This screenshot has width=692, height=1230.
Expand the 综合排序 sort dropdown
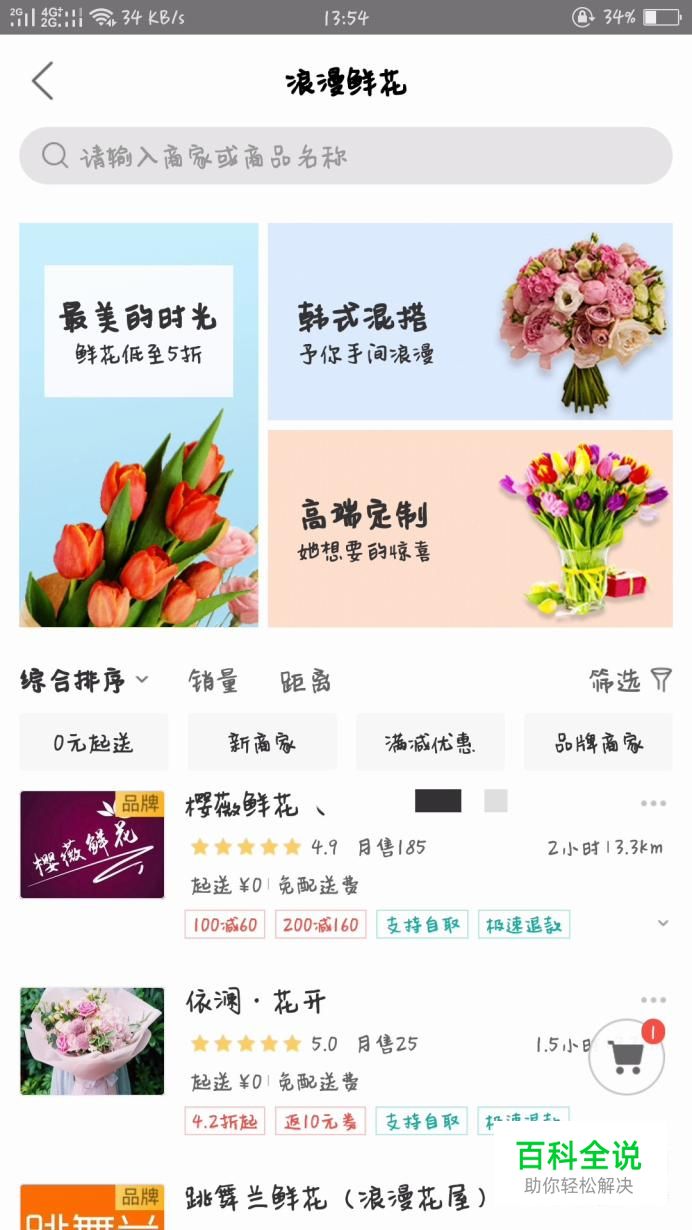[x=85, y=681]
